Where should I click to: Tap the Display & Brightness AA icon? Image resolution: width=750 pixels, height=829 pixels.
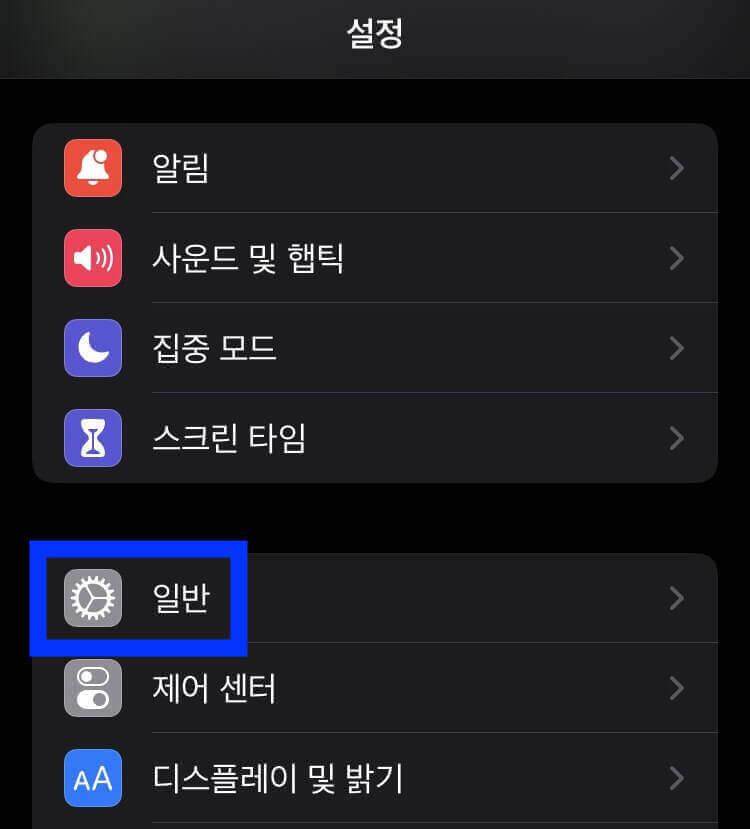[93, 778]
